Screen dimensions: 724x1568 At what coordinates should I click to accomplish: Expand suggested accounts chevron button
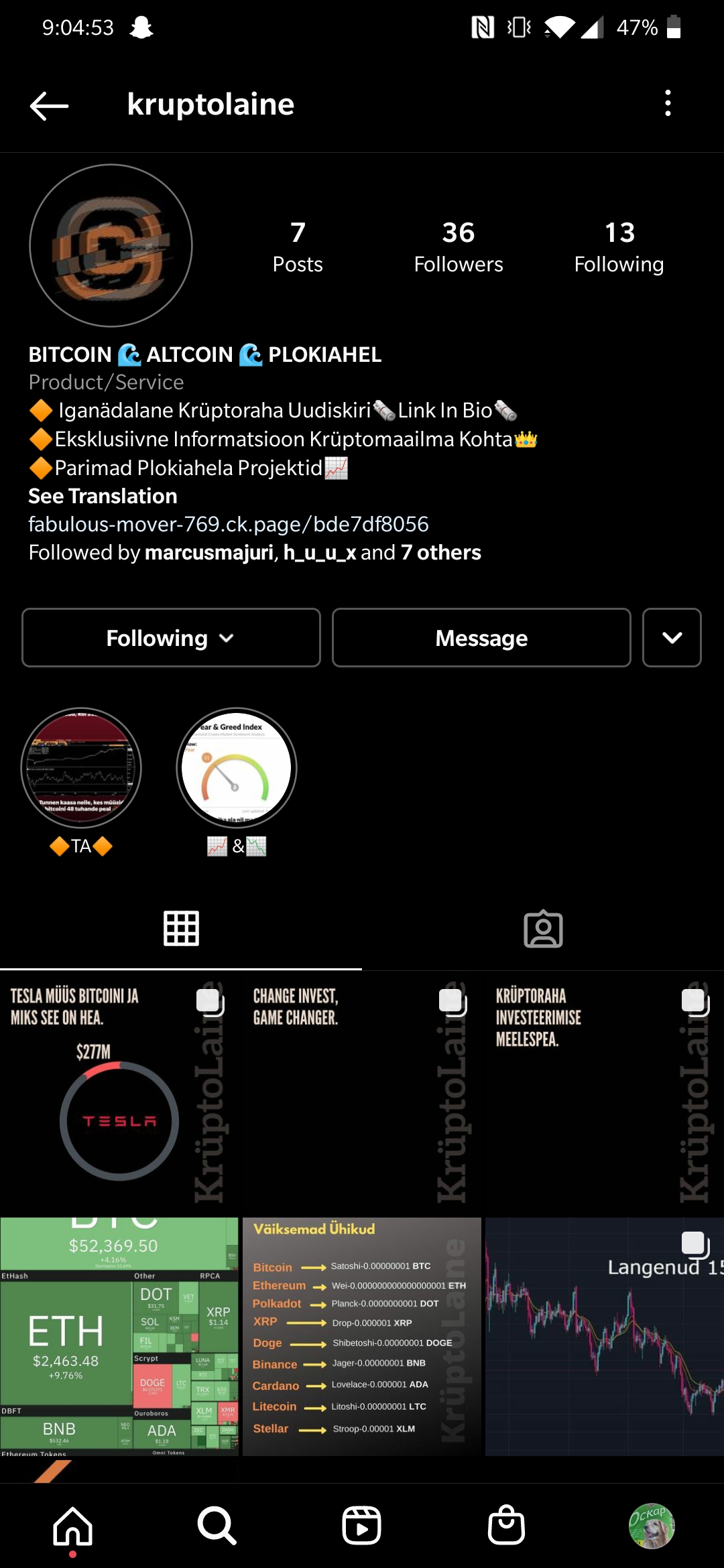(672, 638)
